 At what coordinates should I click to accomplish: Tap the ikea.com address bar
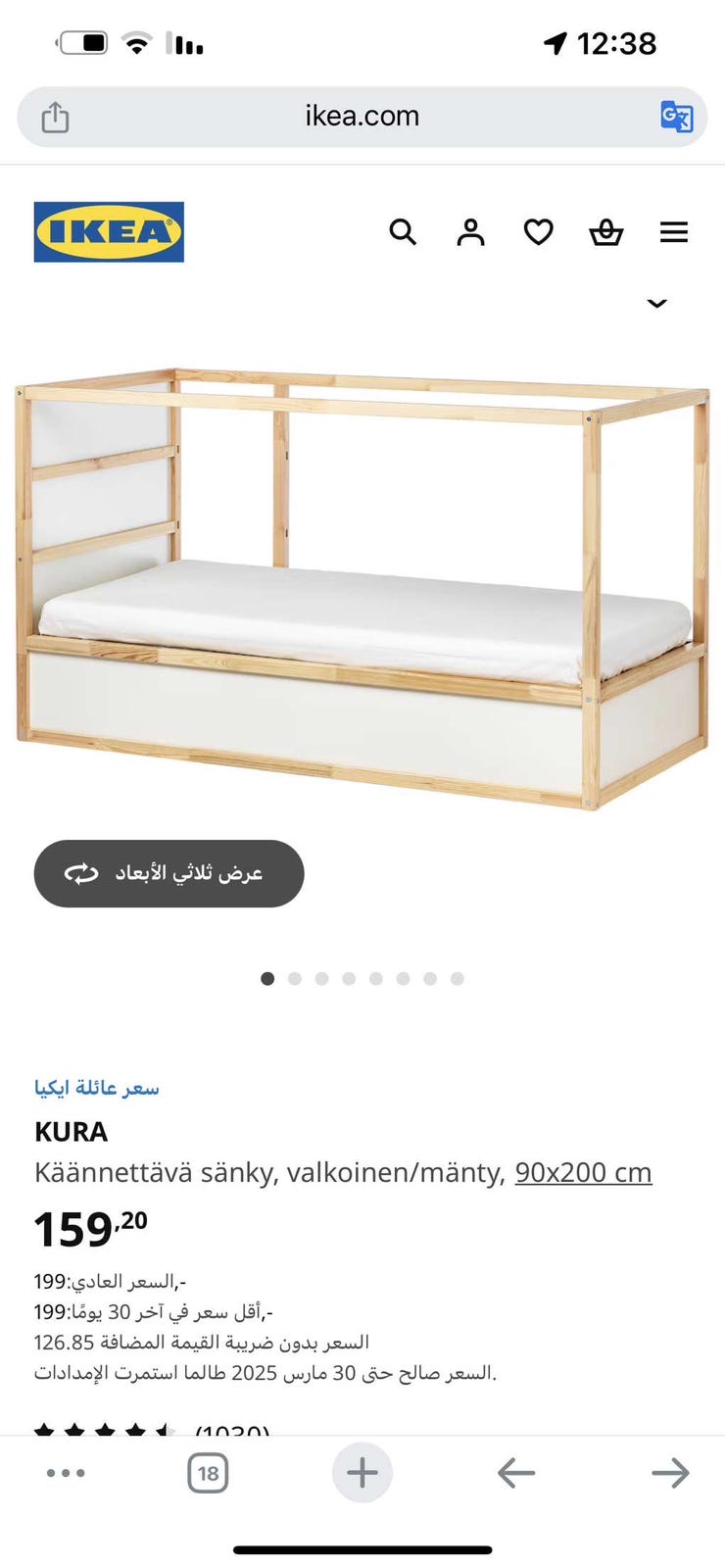(x=362, y=117)
